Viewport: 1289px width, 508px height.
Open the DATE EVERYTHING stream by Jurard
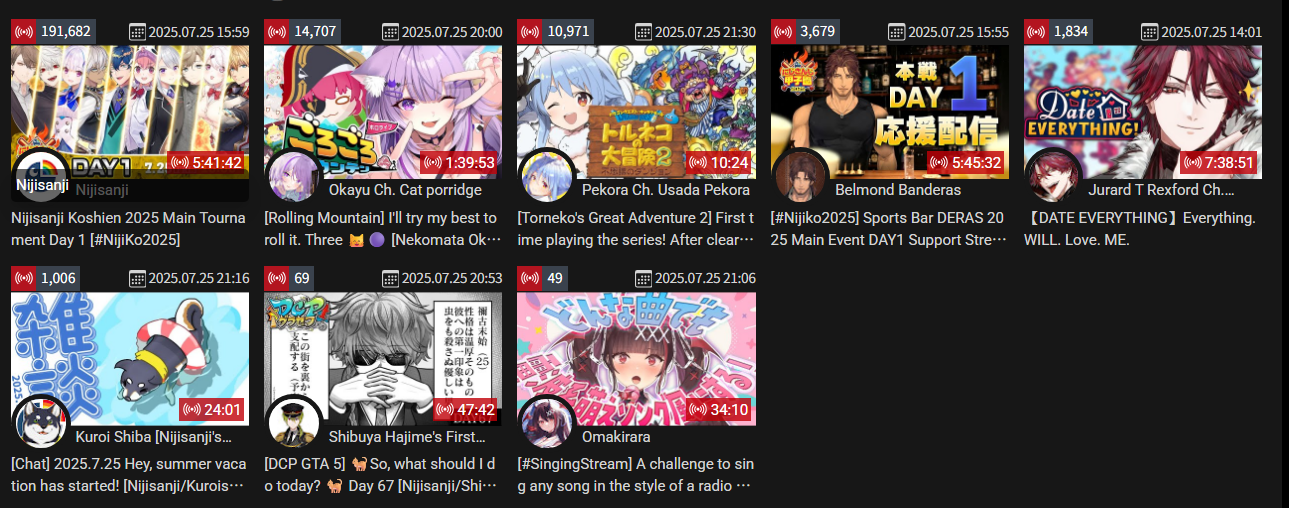(x=1142, y=100)
